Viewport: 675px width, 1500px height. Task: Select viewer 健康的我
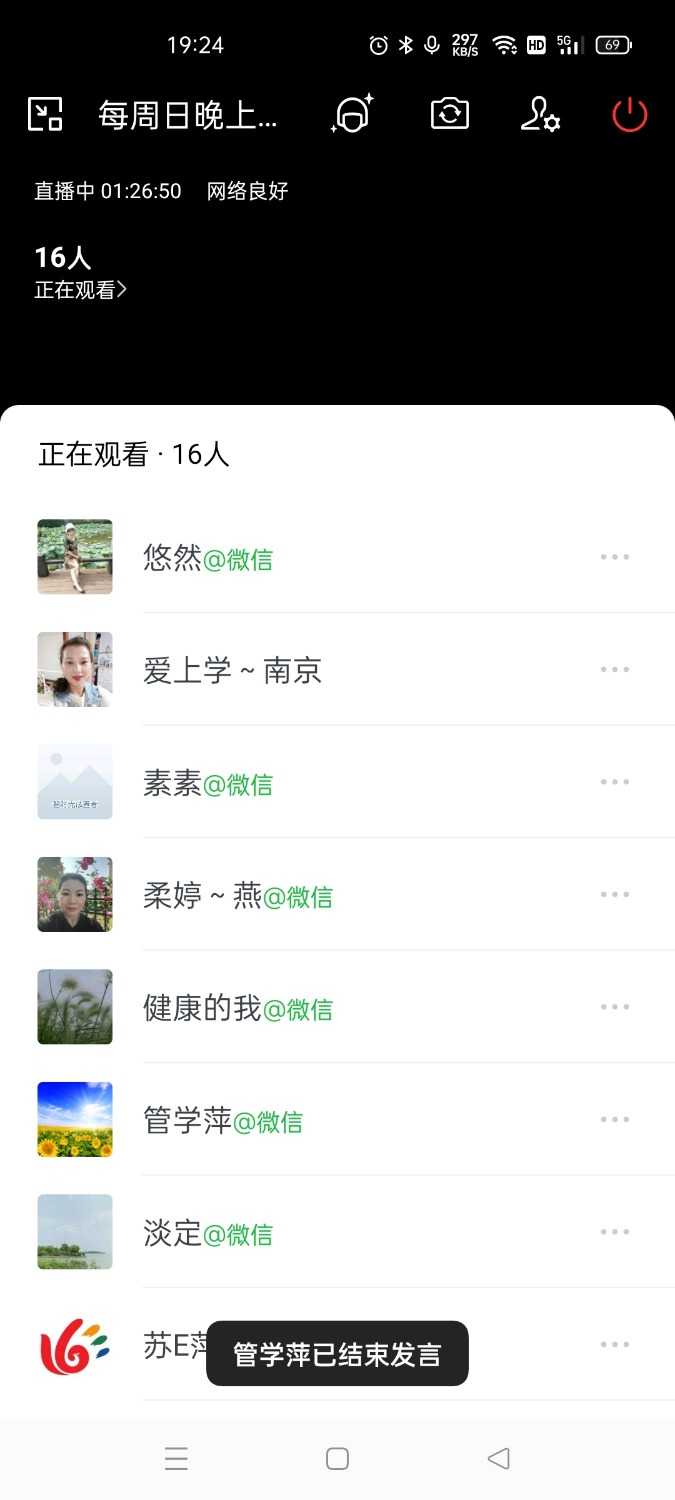pos(237,1008)
